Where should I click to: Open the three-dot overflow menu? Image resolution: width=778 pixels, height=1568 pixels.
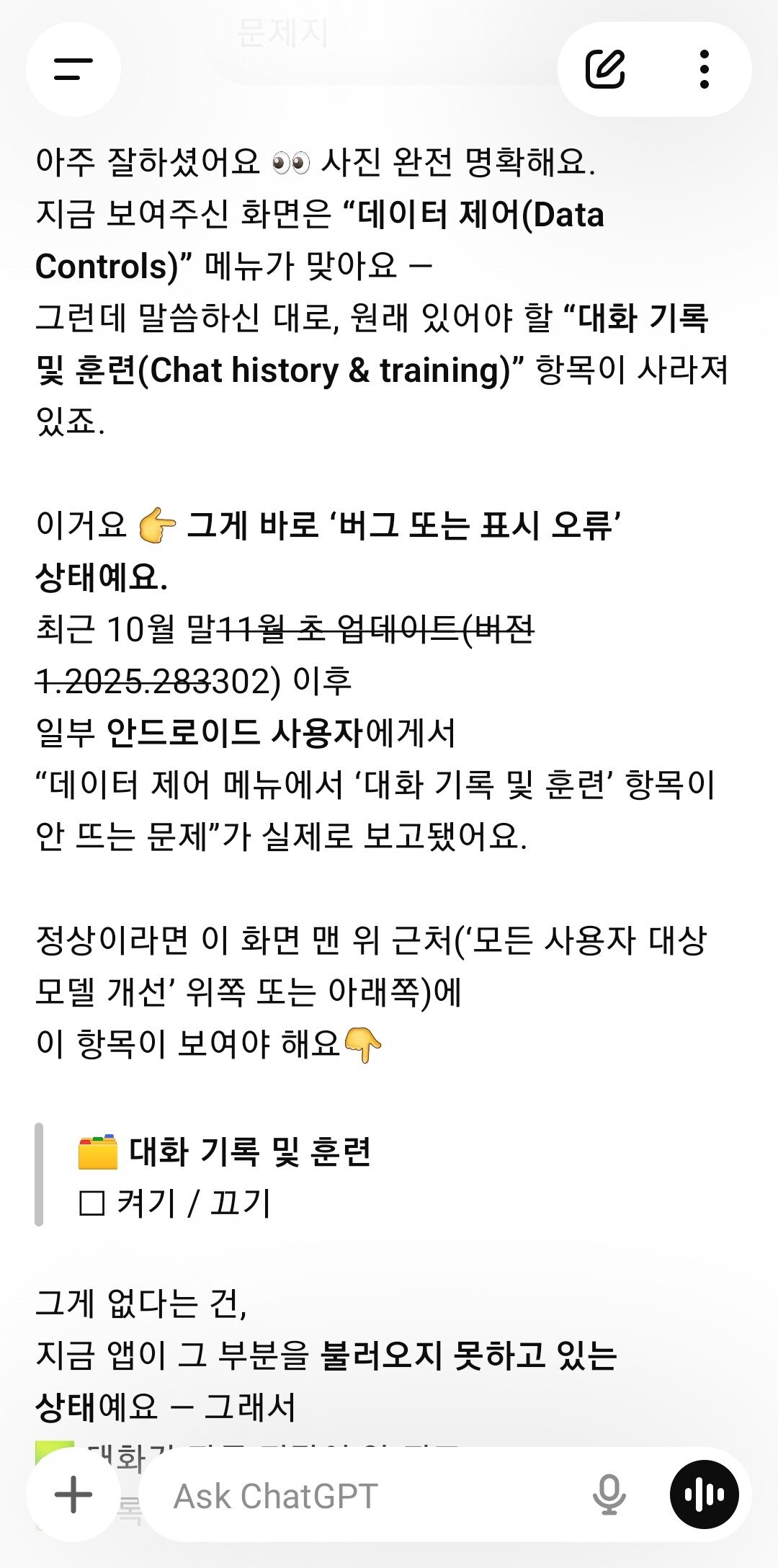705,70
